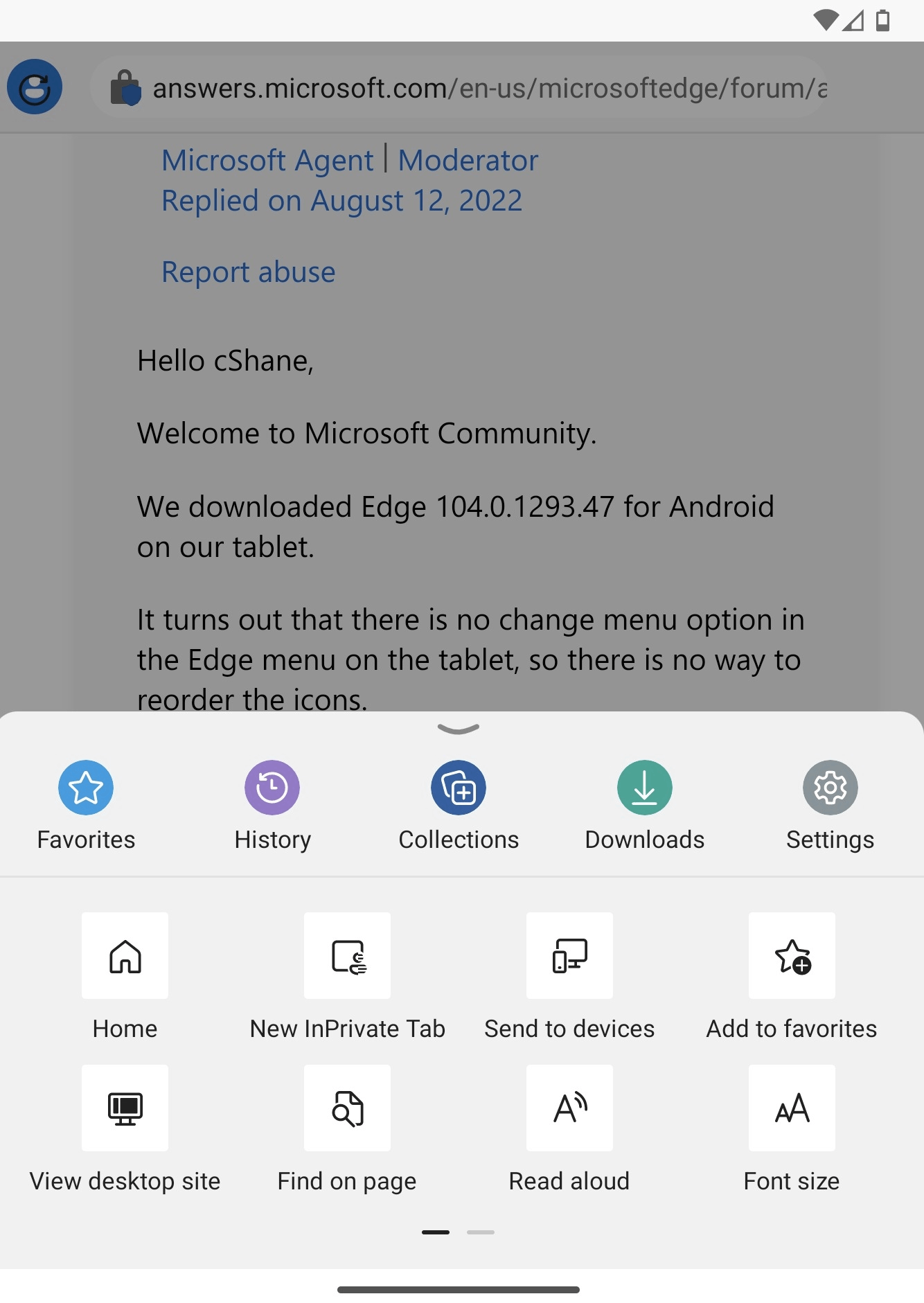This screenshot has height=1303, width=924.
Task: Open browsing History
Action: point(272,788)
